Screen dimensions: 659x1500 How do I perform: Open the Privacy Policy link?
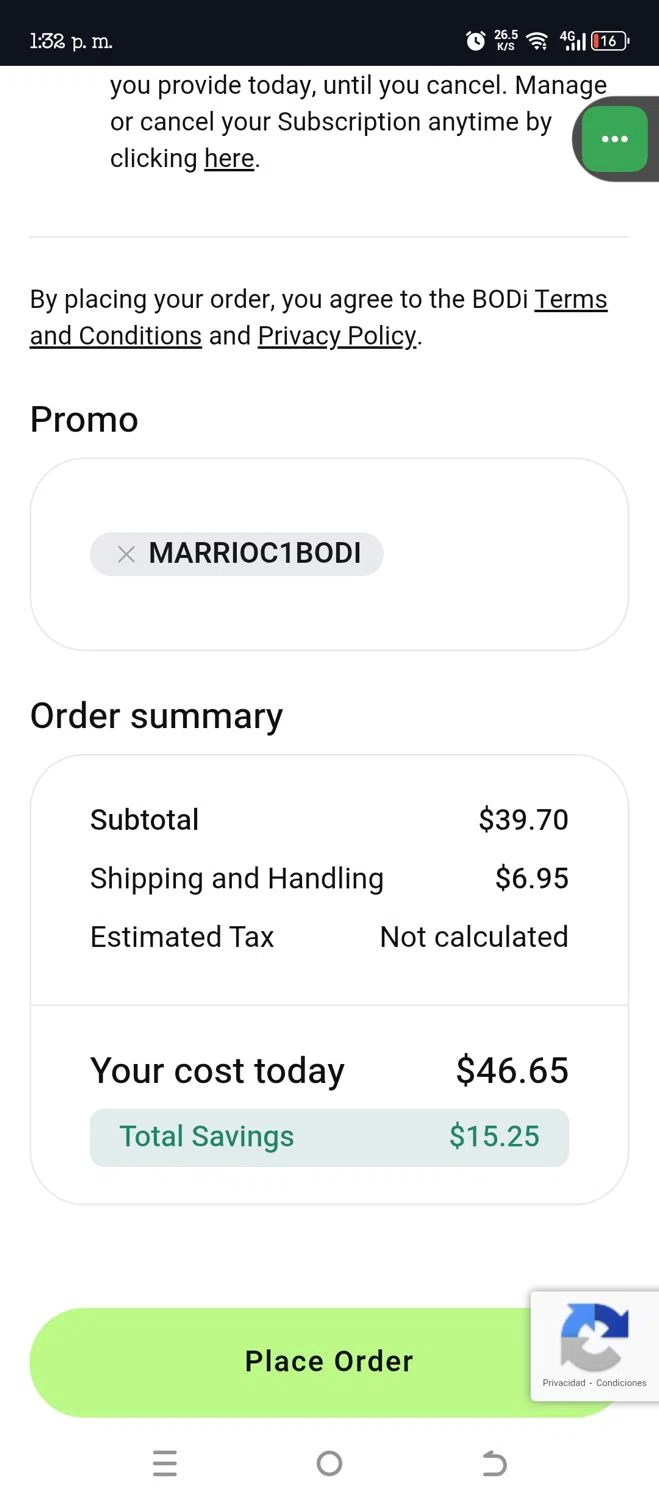tap(337, 336)
